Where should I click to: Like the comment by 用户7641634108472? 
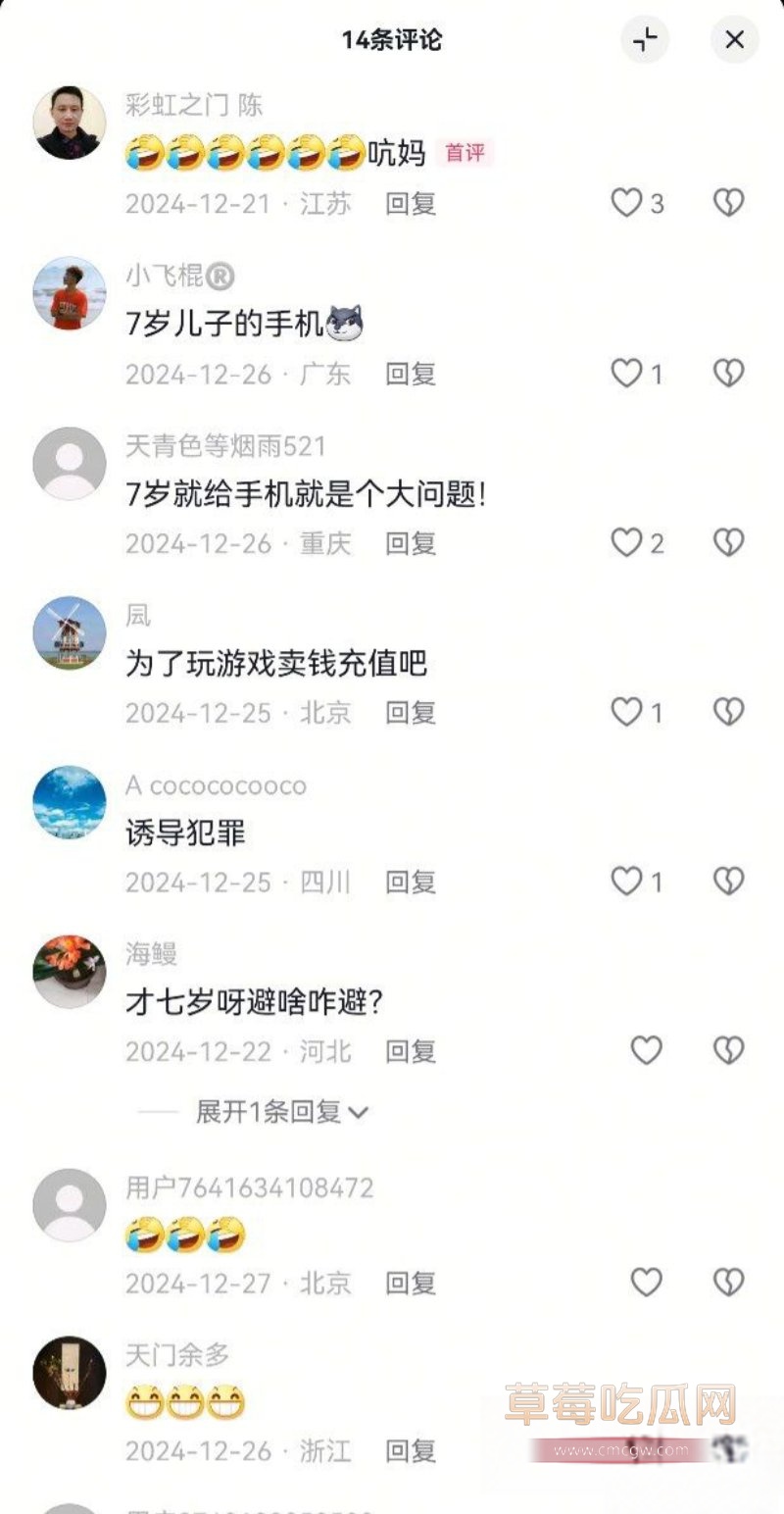click(x=646, y=1282)
